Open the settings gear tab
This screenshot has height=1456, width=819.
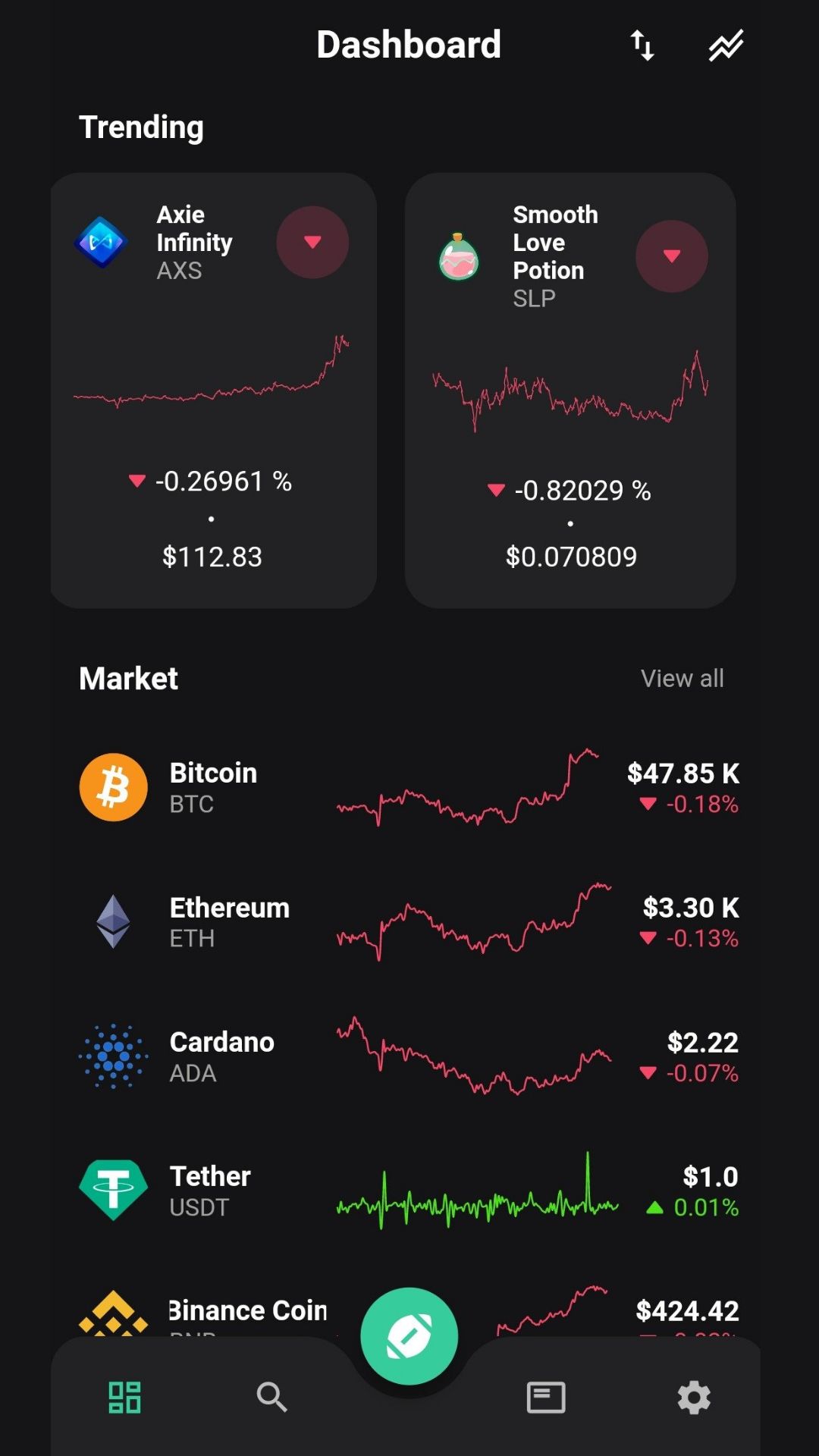click(694, 1397)
